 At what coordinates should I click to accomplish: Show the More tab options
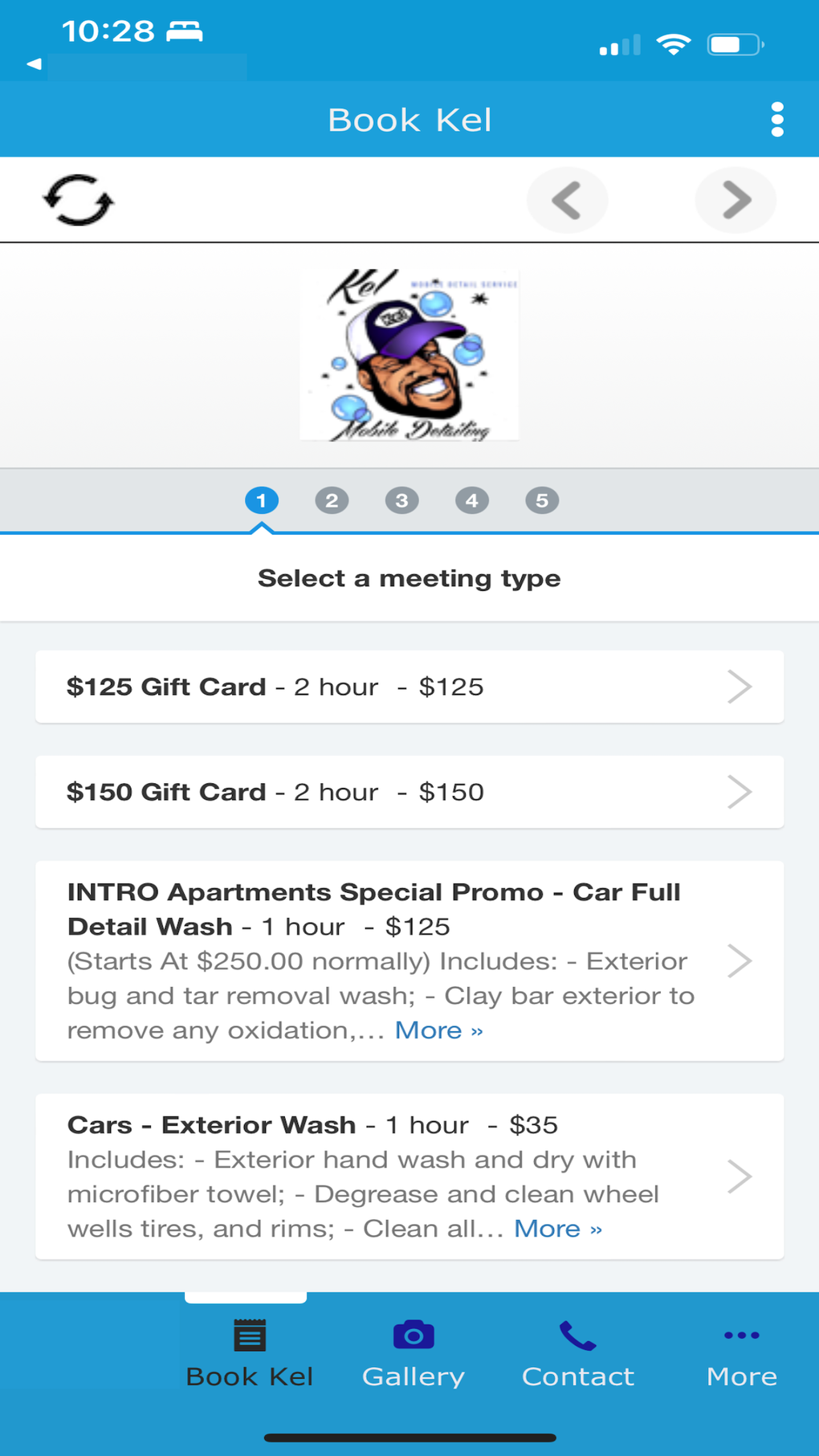point(741,1354)
